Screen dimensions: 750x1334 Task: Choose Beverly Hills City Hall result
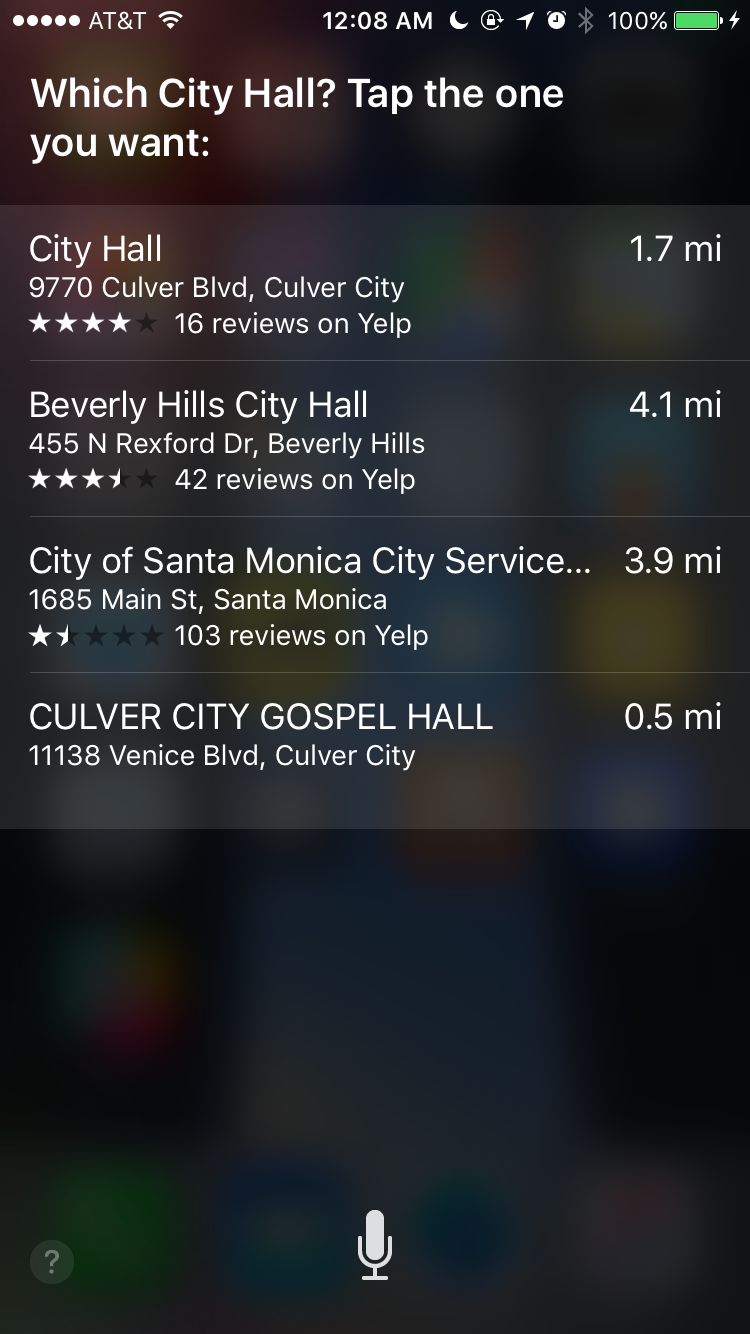pos(375,439)
